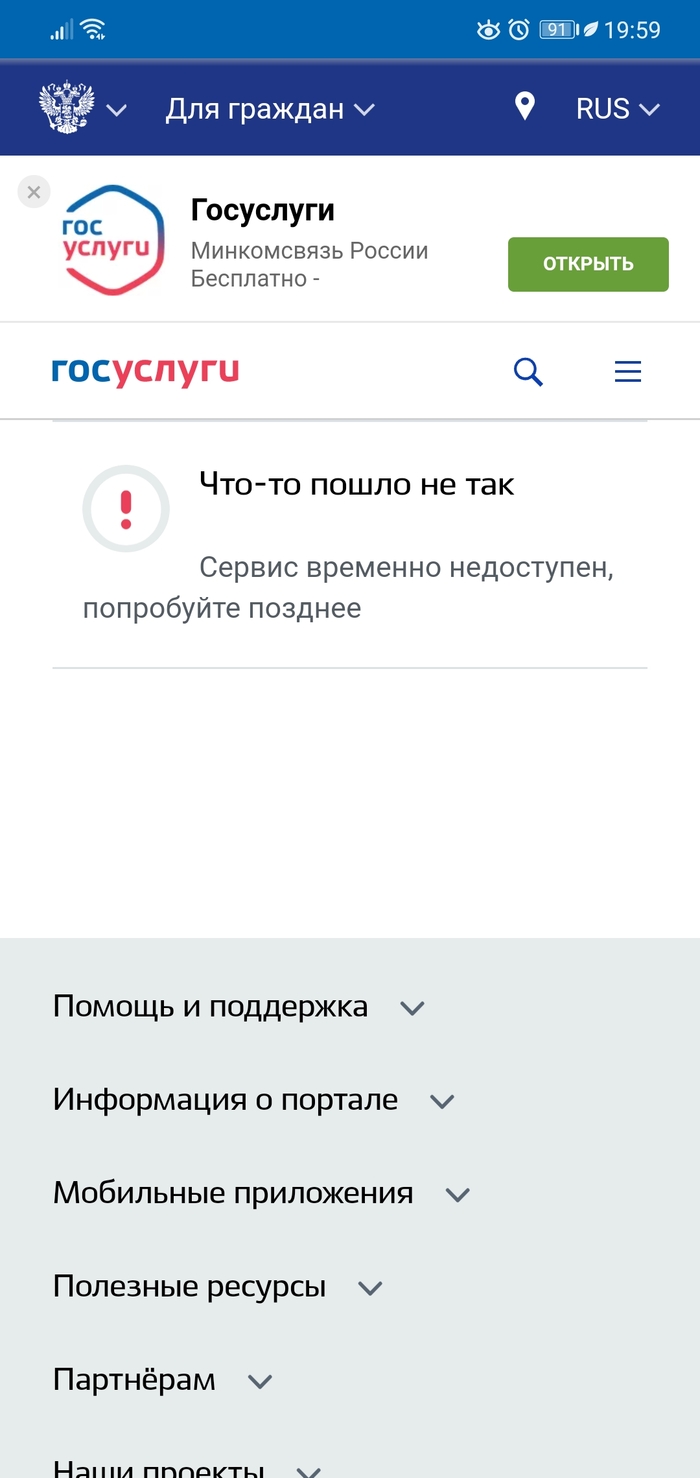700x1478 pixels.
Task: Open the search magnifier icon
Action: (528, 372)
